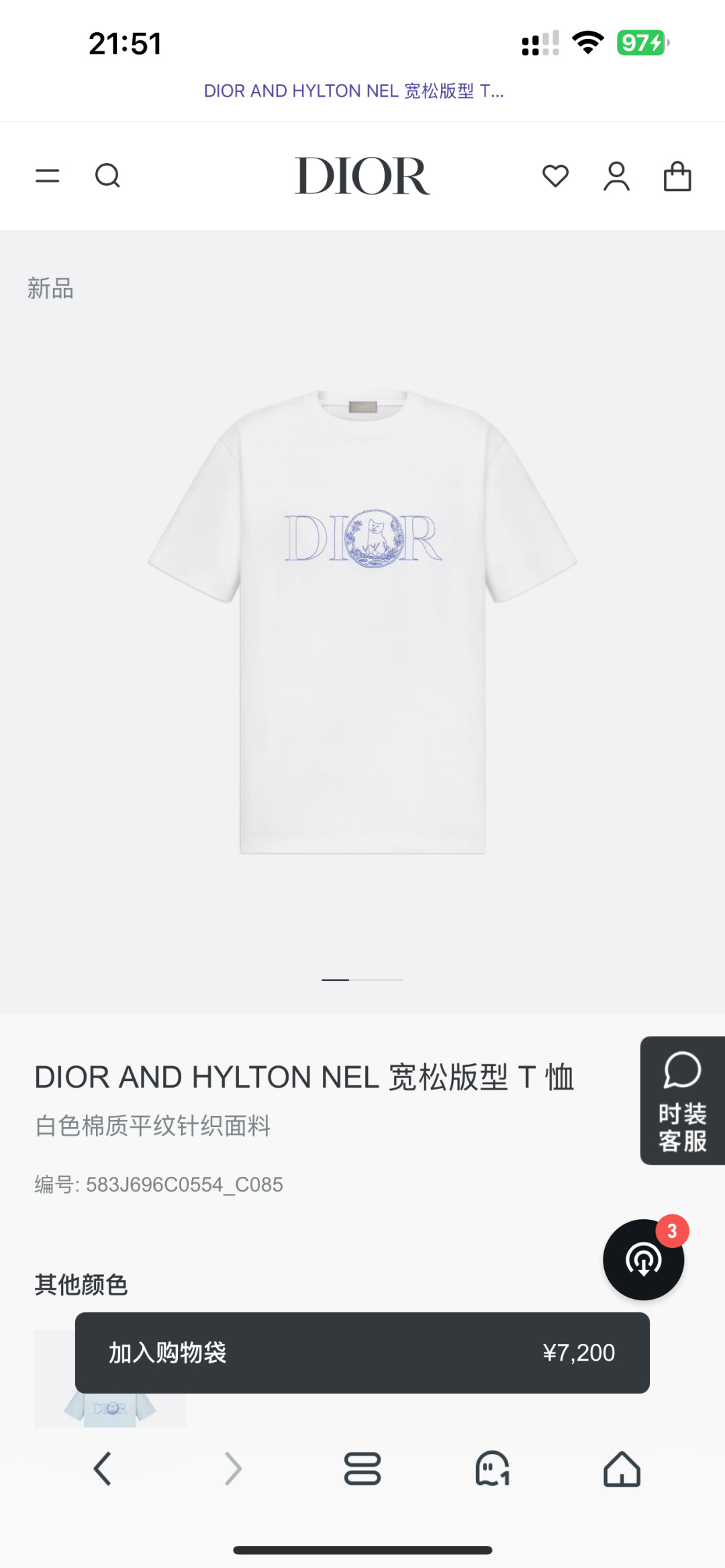Open the search icon
Screen dimensions: 725x1568
point(107,176)
